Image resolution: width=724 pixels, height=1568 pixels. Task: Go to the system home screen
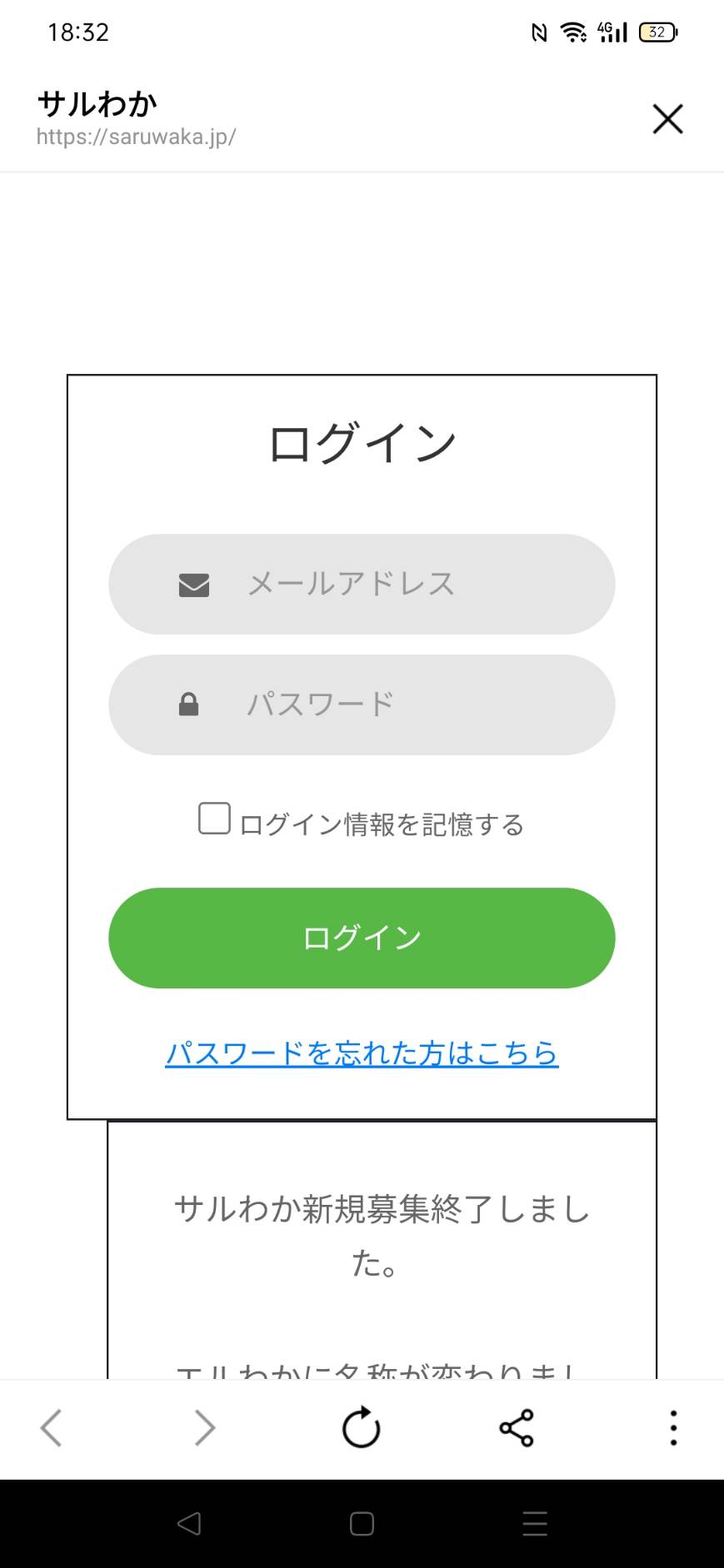(362, 1524)
